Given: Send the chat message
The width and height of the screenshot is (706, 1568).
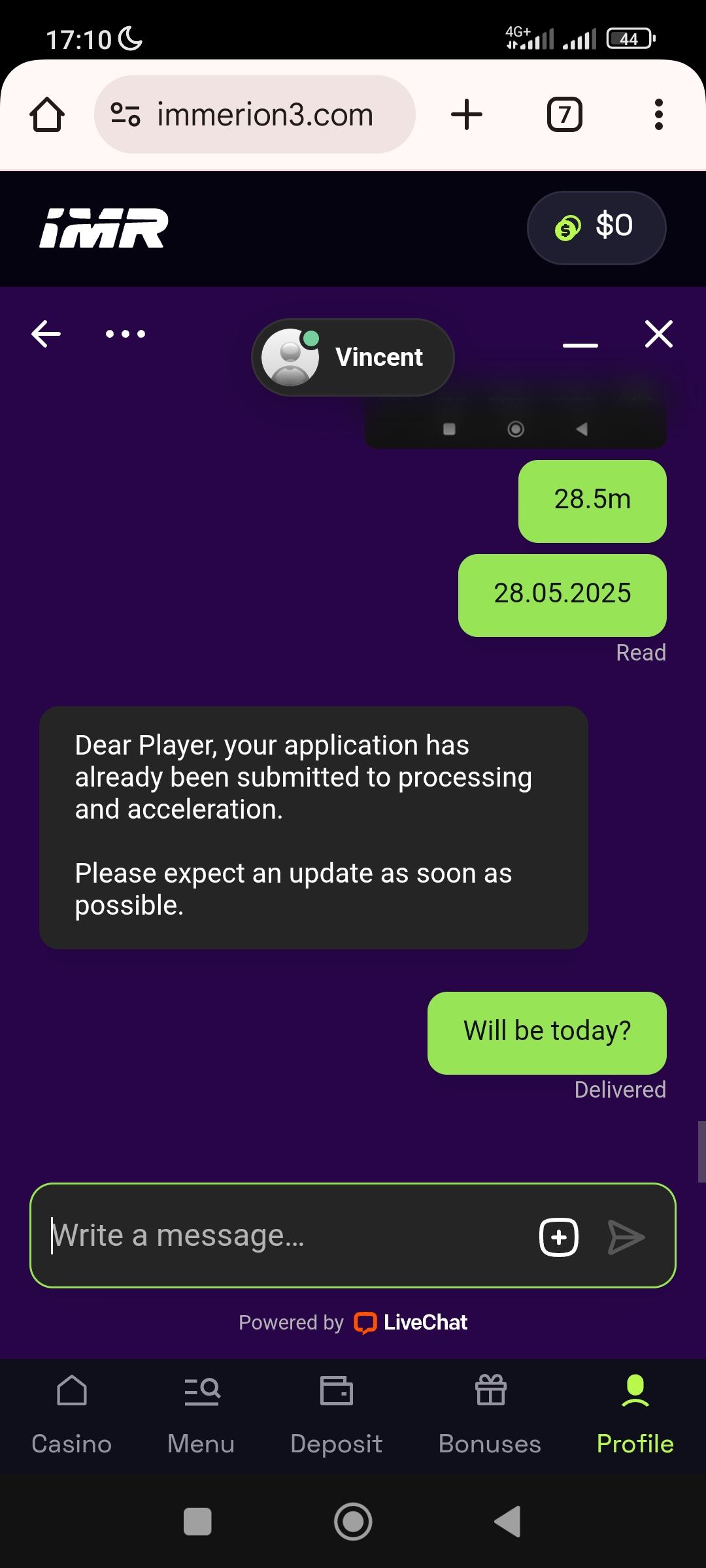Looking at the screenshot, I should tap(626, 1237).
